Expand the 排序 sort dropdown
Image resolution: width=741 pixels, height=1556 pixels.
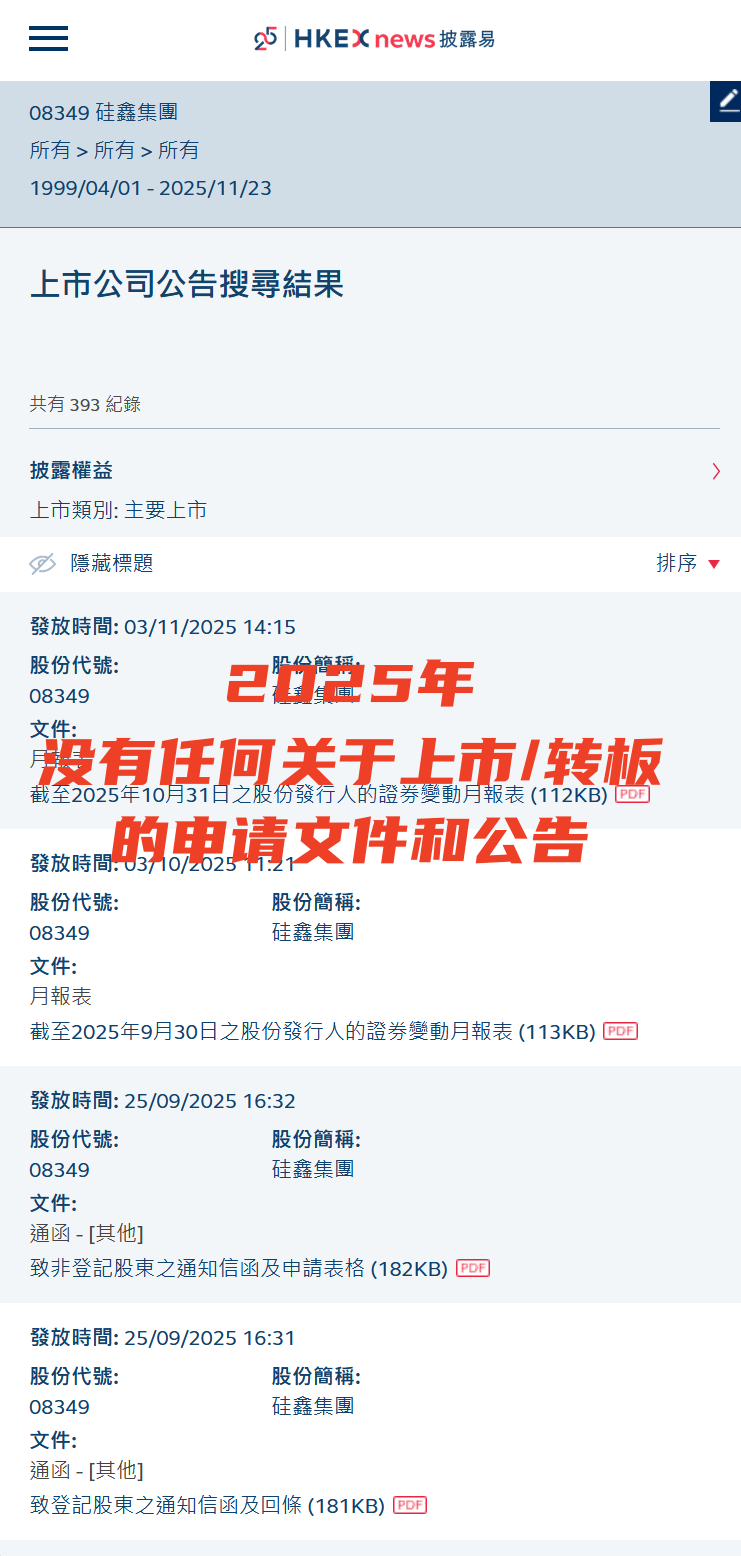tap(688, 564)
